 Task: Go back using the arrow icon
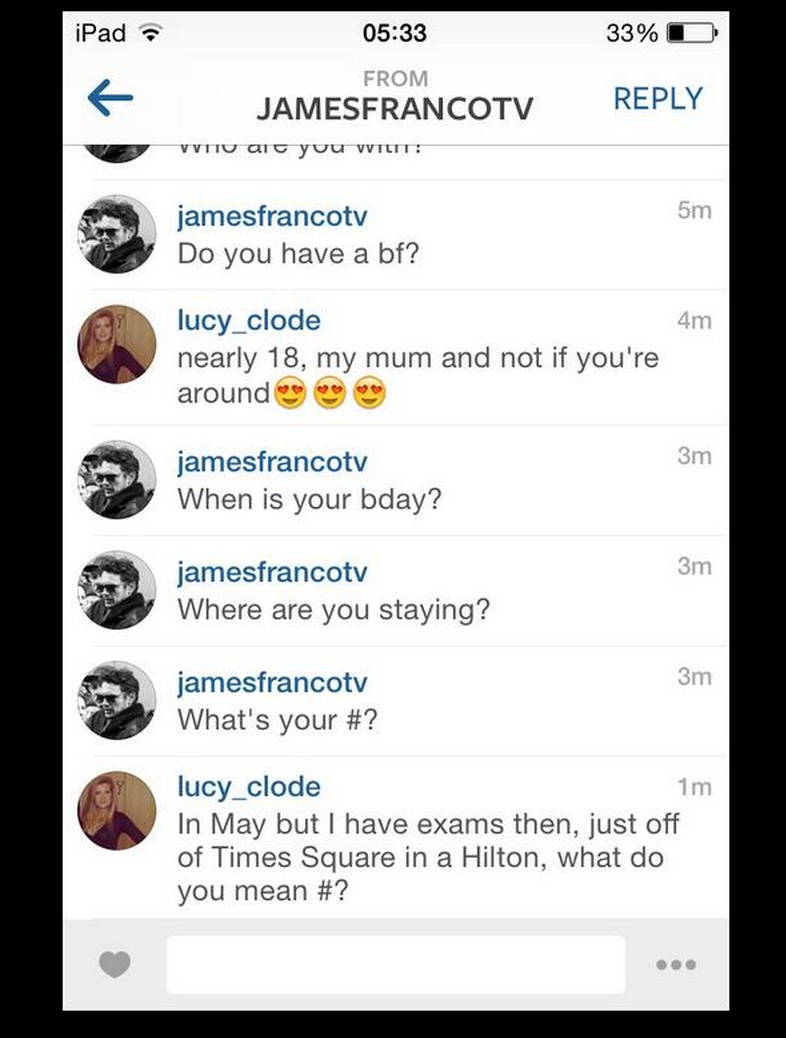pos(110,98)
